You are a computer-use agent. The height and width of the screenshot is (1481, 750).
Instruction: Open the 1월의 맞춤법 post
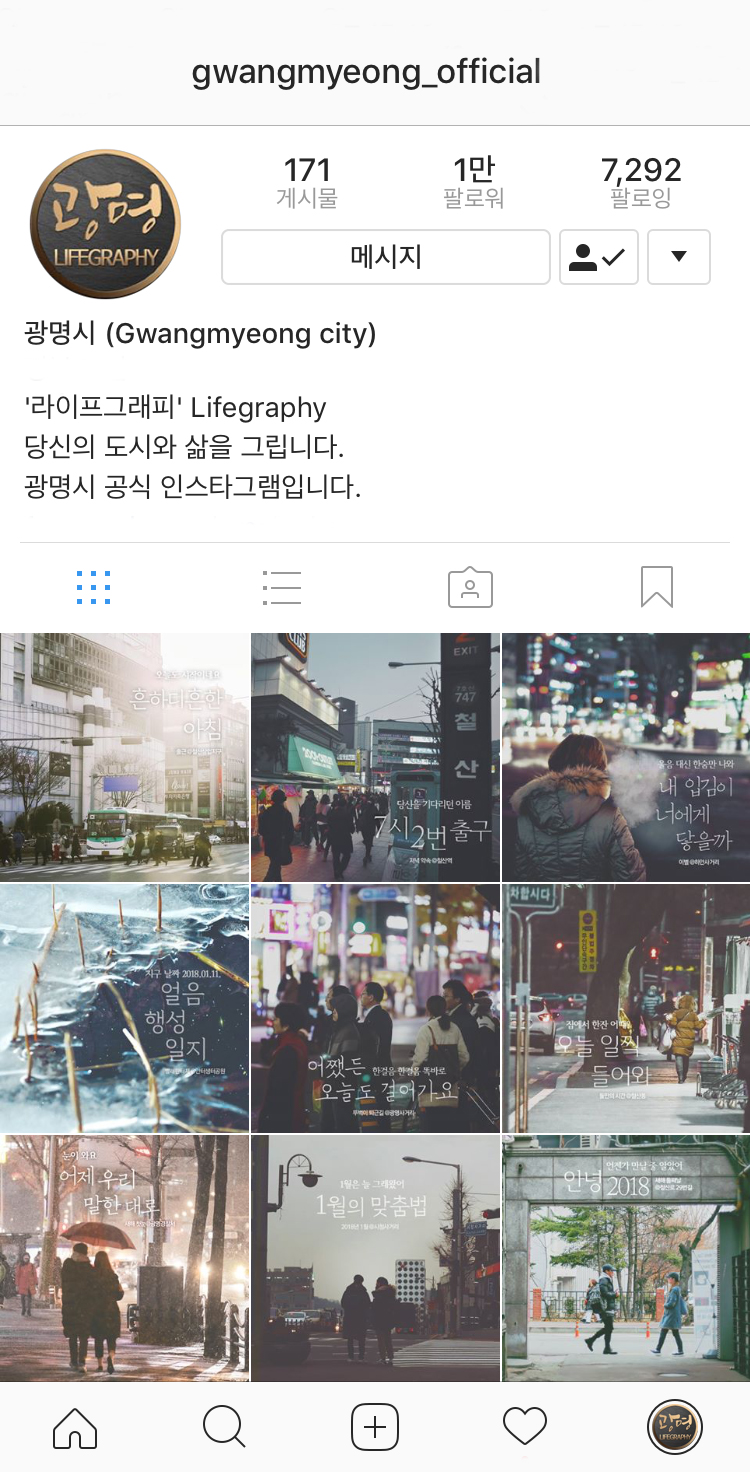(x=375, y=1258)
